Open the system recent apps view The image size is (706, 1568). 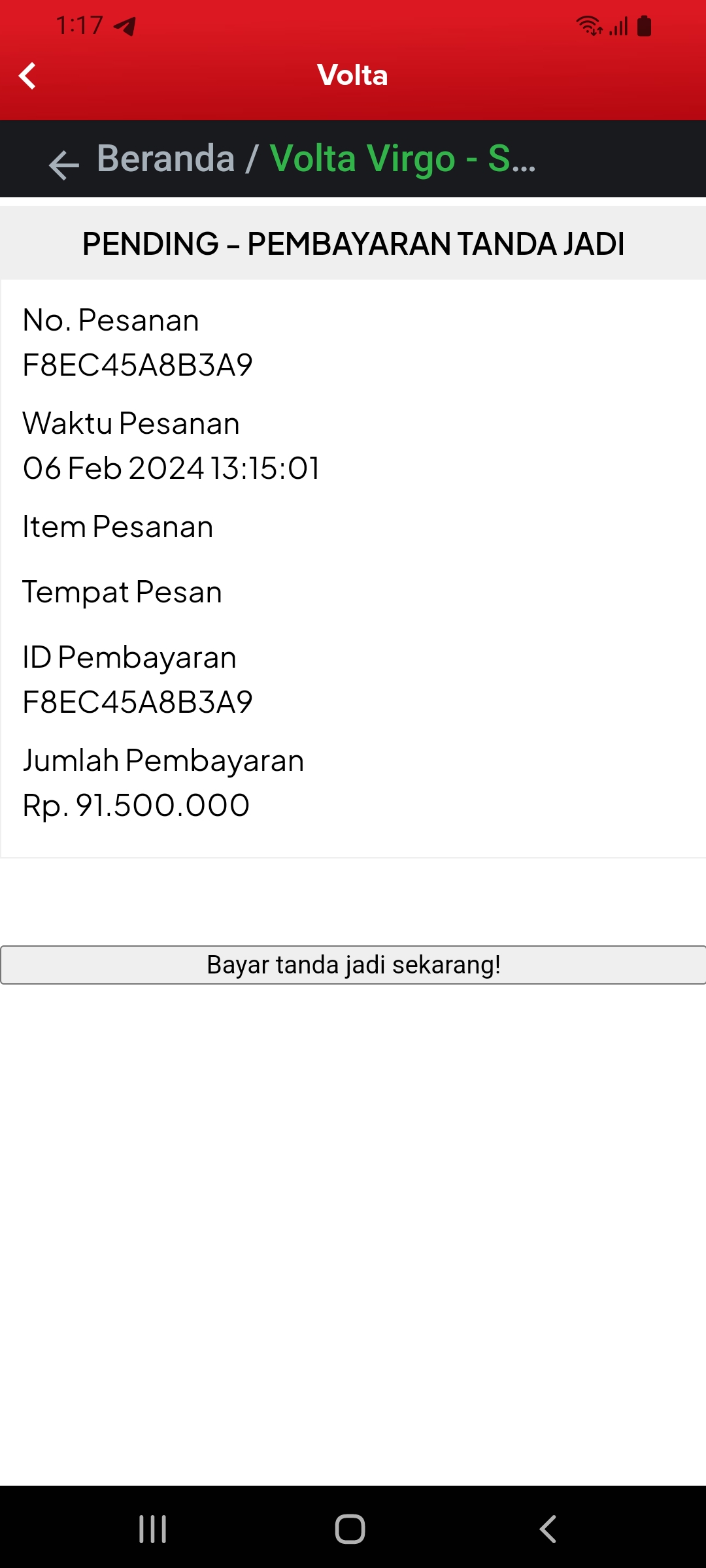pyautogui.click(x=153, y=1529)
